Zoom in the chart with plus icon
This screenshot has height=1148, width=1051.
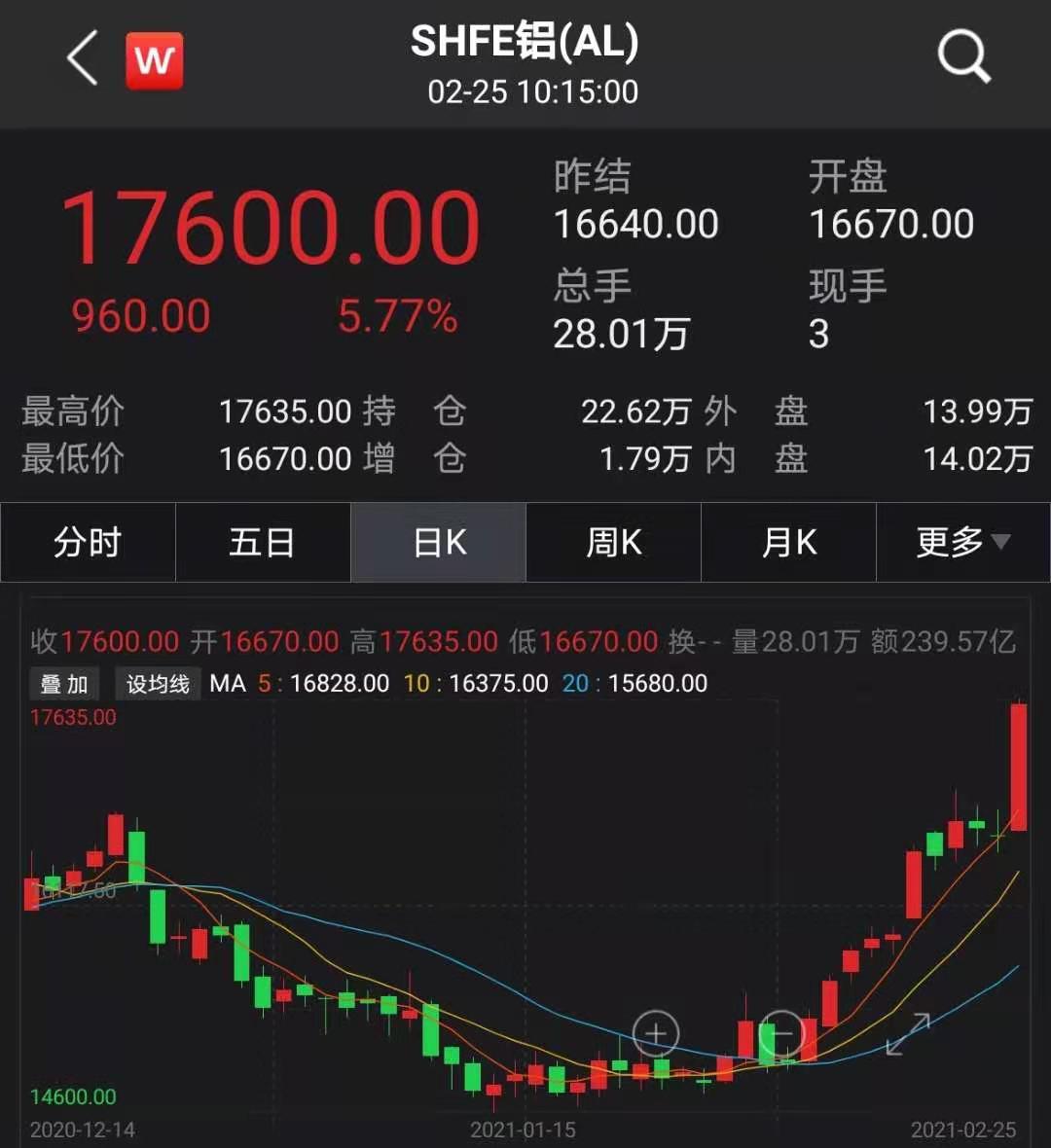pyautogui.click(x=656, y=1034)
